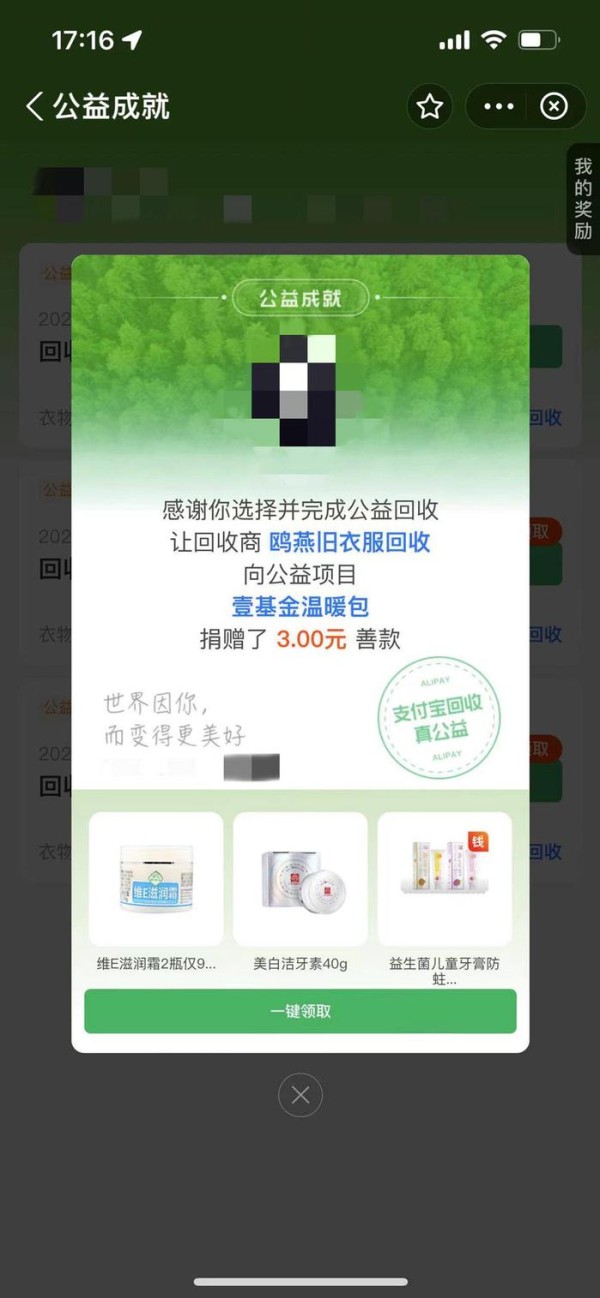This screenshot has width=600, height=1298.
Task: Dismiss the 公益成就 popup
Action: [300, 1095]
